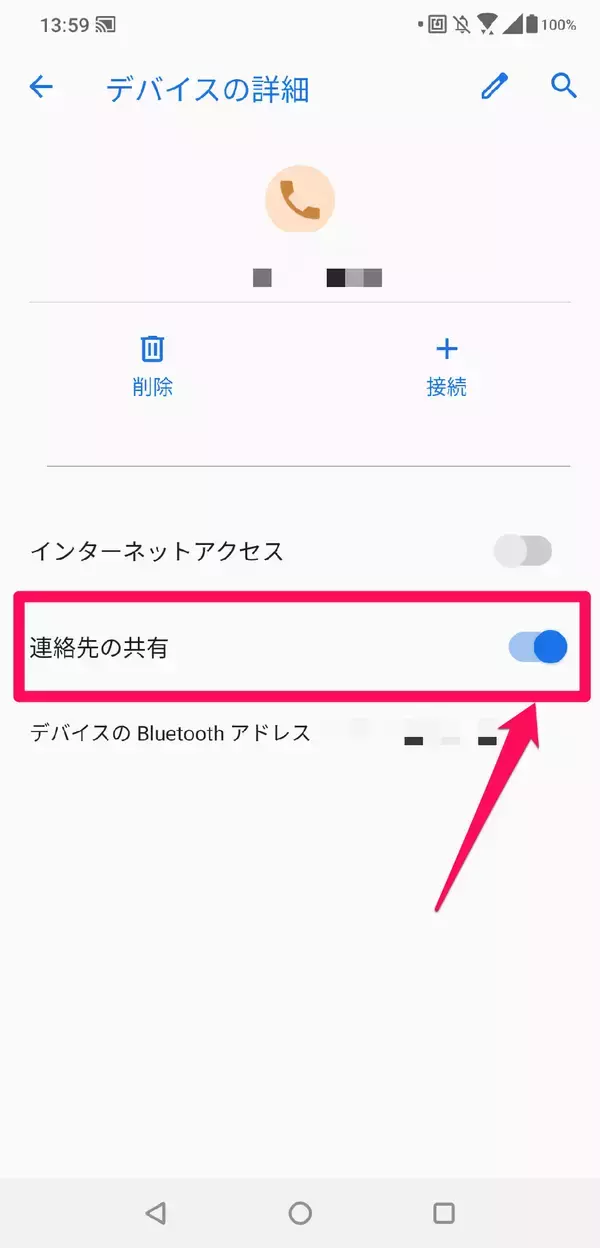This screenshot has width=600, height=1248.
Task: Turn off 連絡先の共有 switch
Action: coord(538,648)
